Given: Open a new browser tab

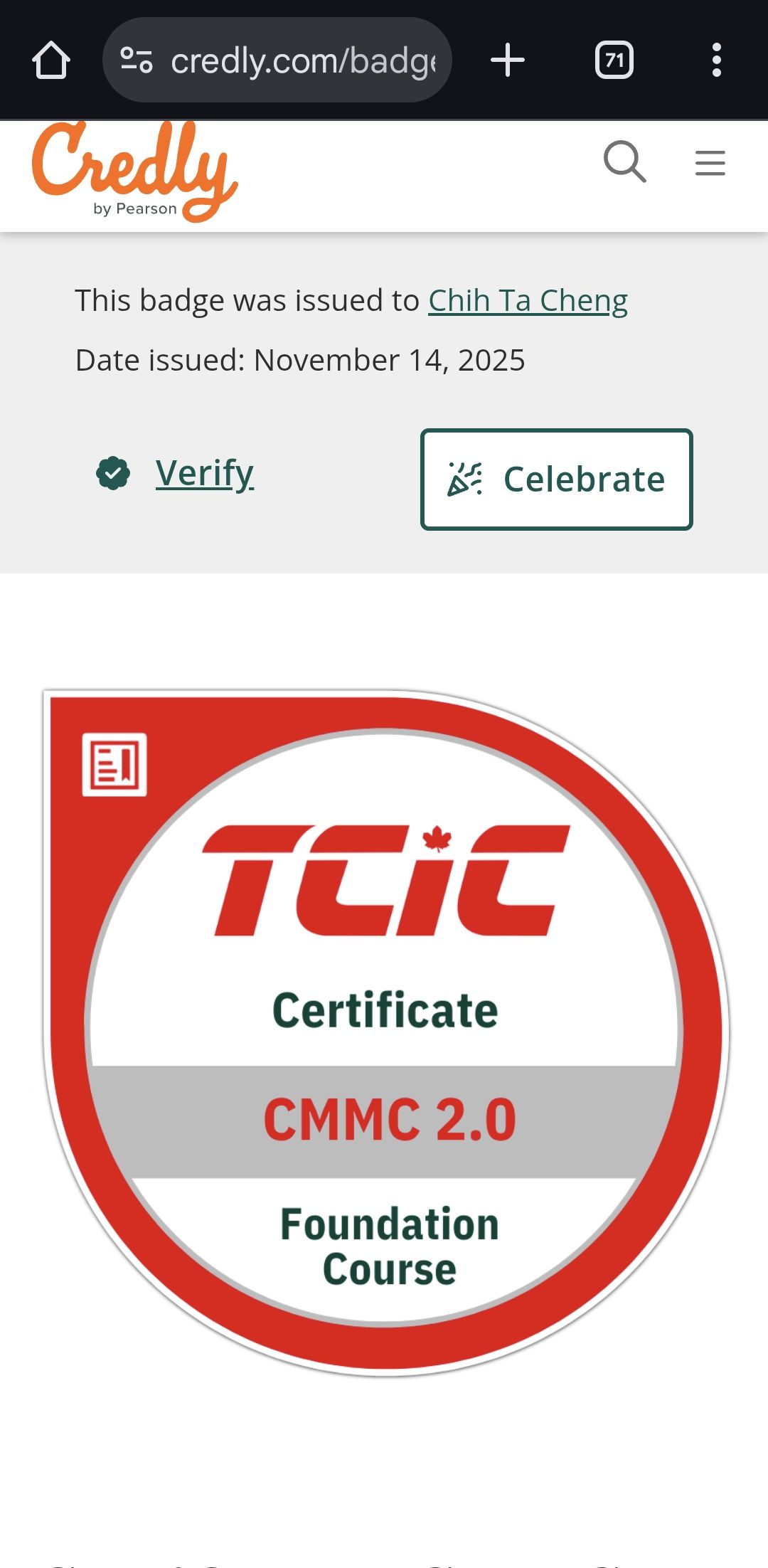Looking at the screenshot, I should click(x=508, y=60).
